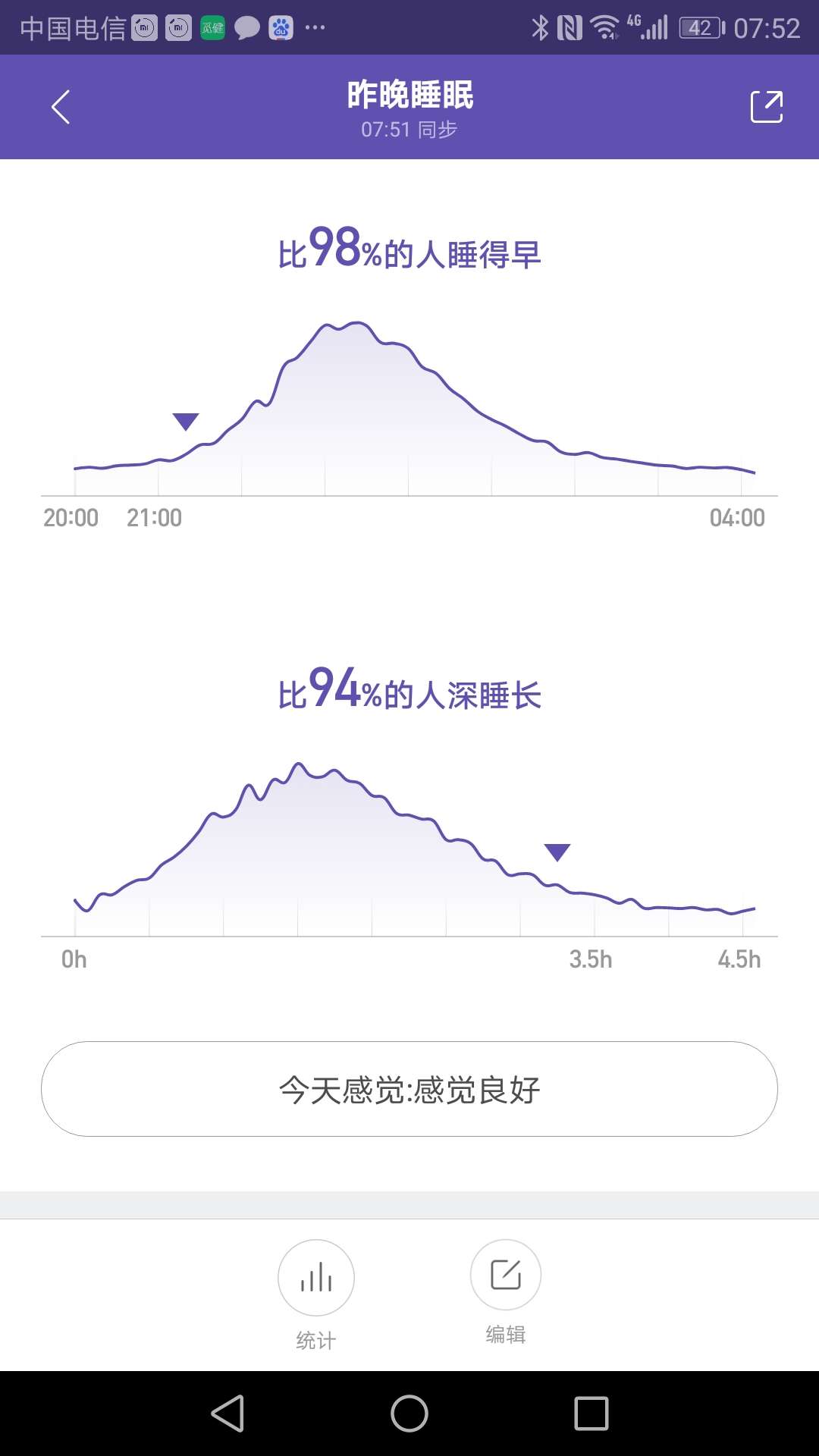The image size is (819, 1456).
Task: Open the 统计 statistics chart icon
Action: pyautogui.click(x=315, y=1277)
